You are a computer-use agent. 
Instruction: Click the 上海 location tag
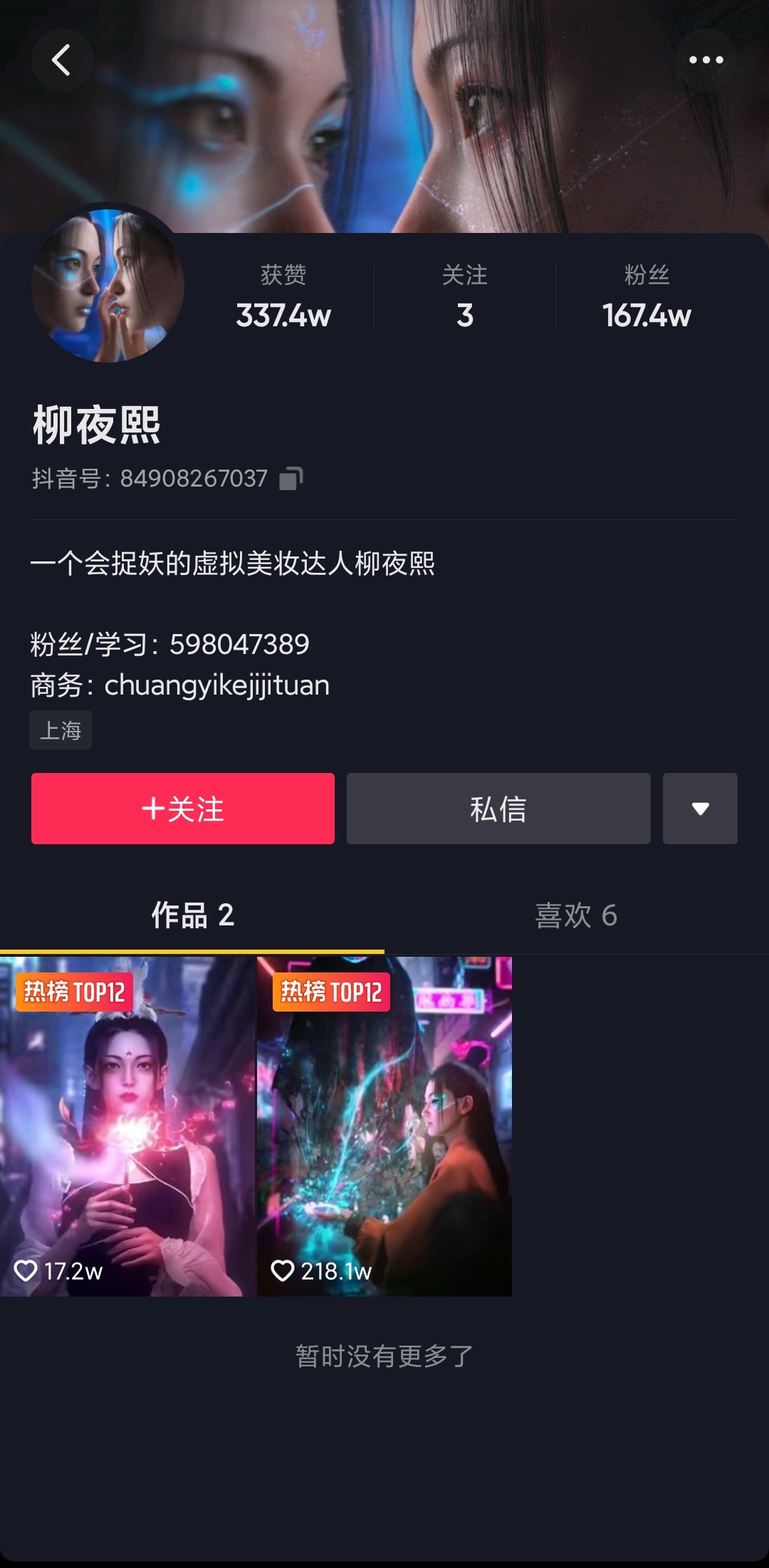click(61, 730)
